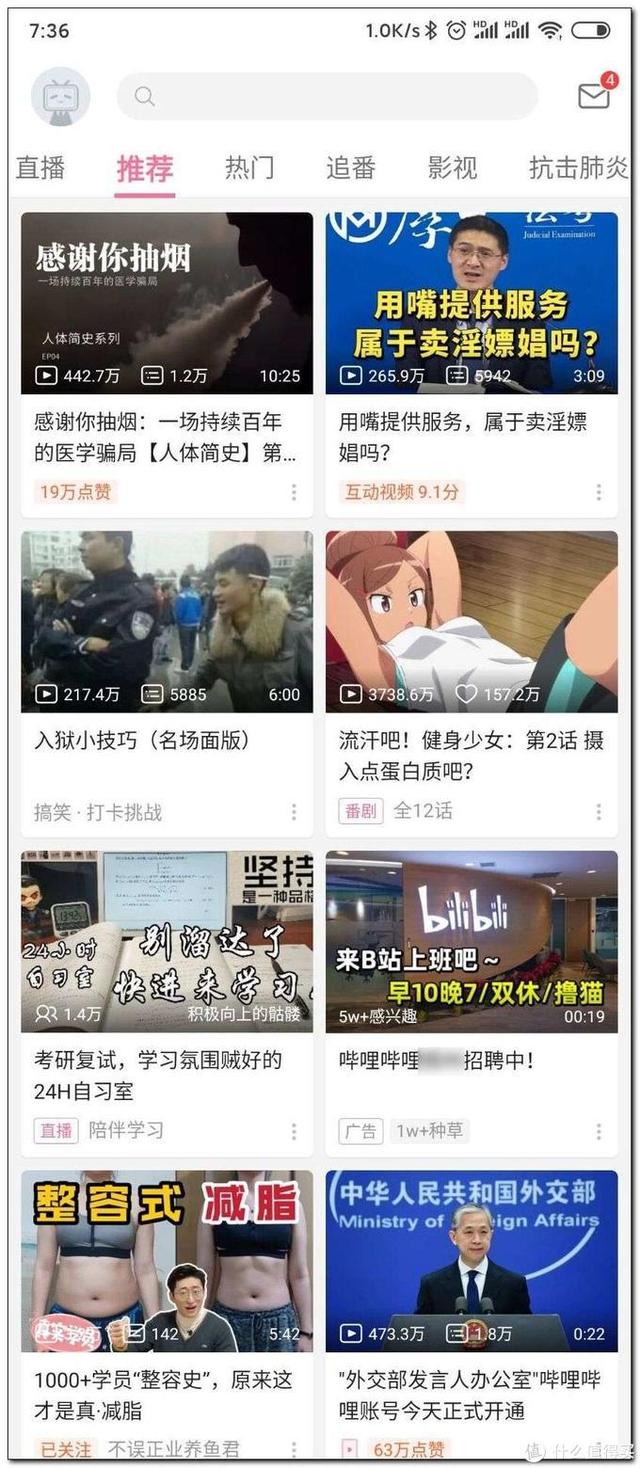This screenshot has width=640, height=1468.
Task: Open the profile avatar
Action: coord(60,97)
